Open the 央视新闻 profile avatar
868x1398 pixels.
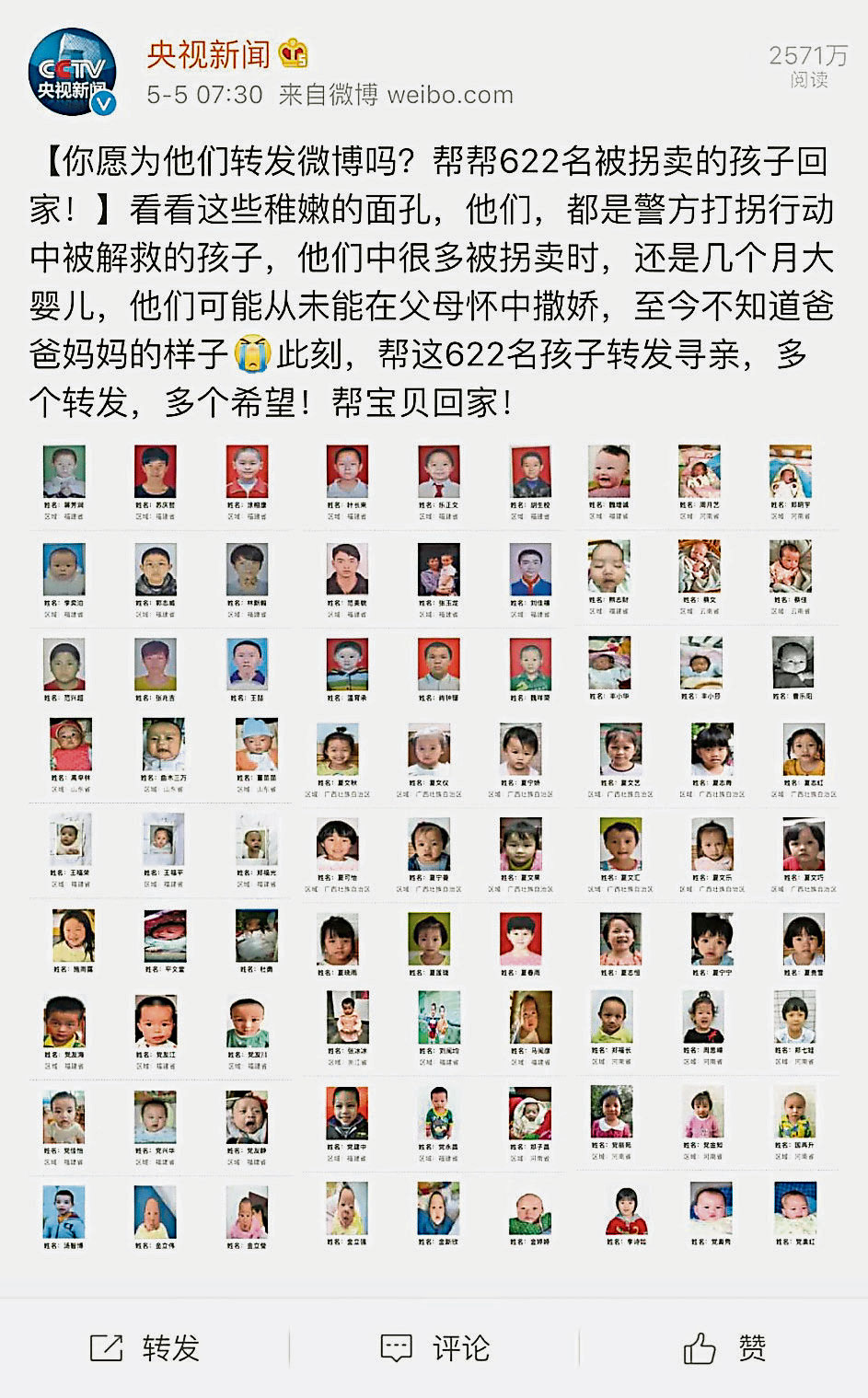coord(73,73)
